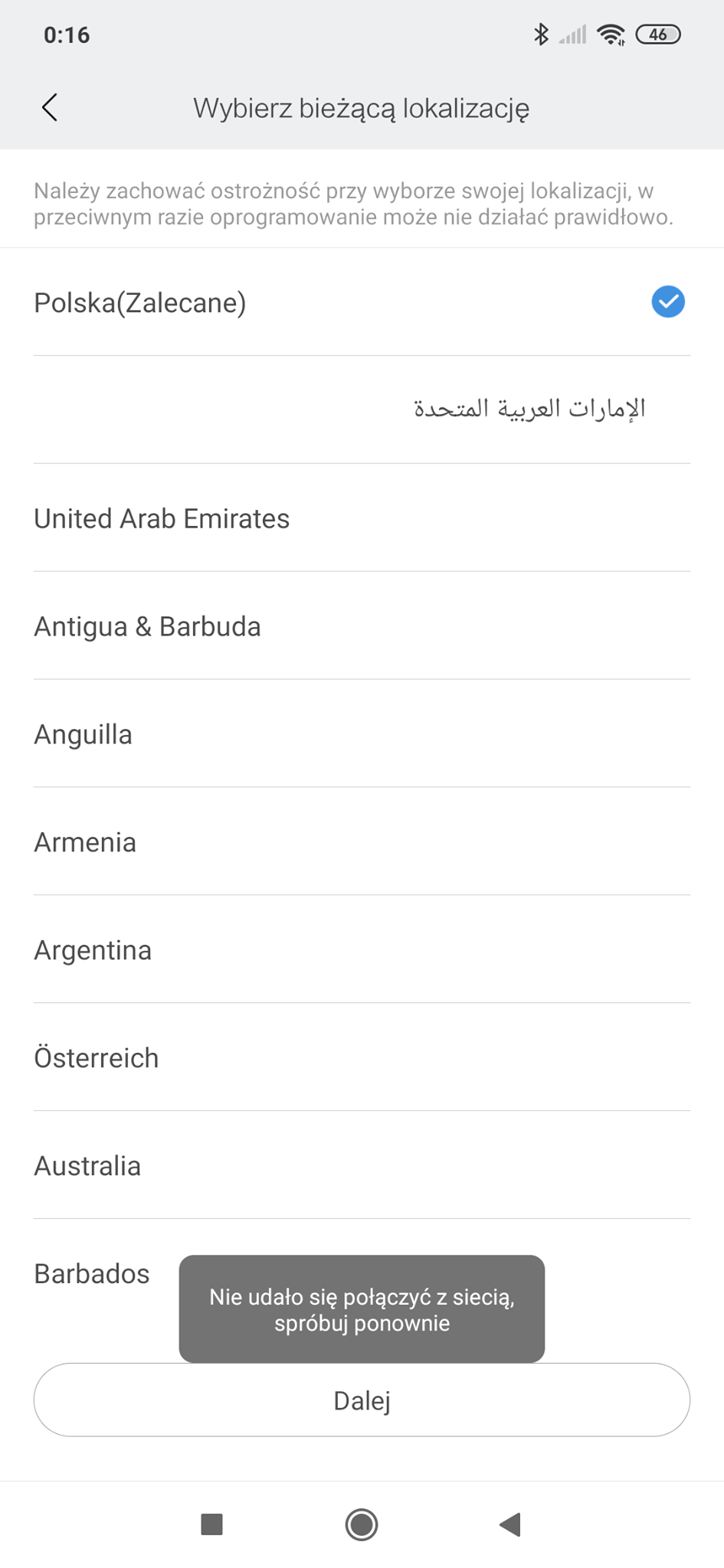Select Polska (Zalecane) as the location
Image resolution: width=724 pixels, height=1568 pixels.
coord(362,302)
